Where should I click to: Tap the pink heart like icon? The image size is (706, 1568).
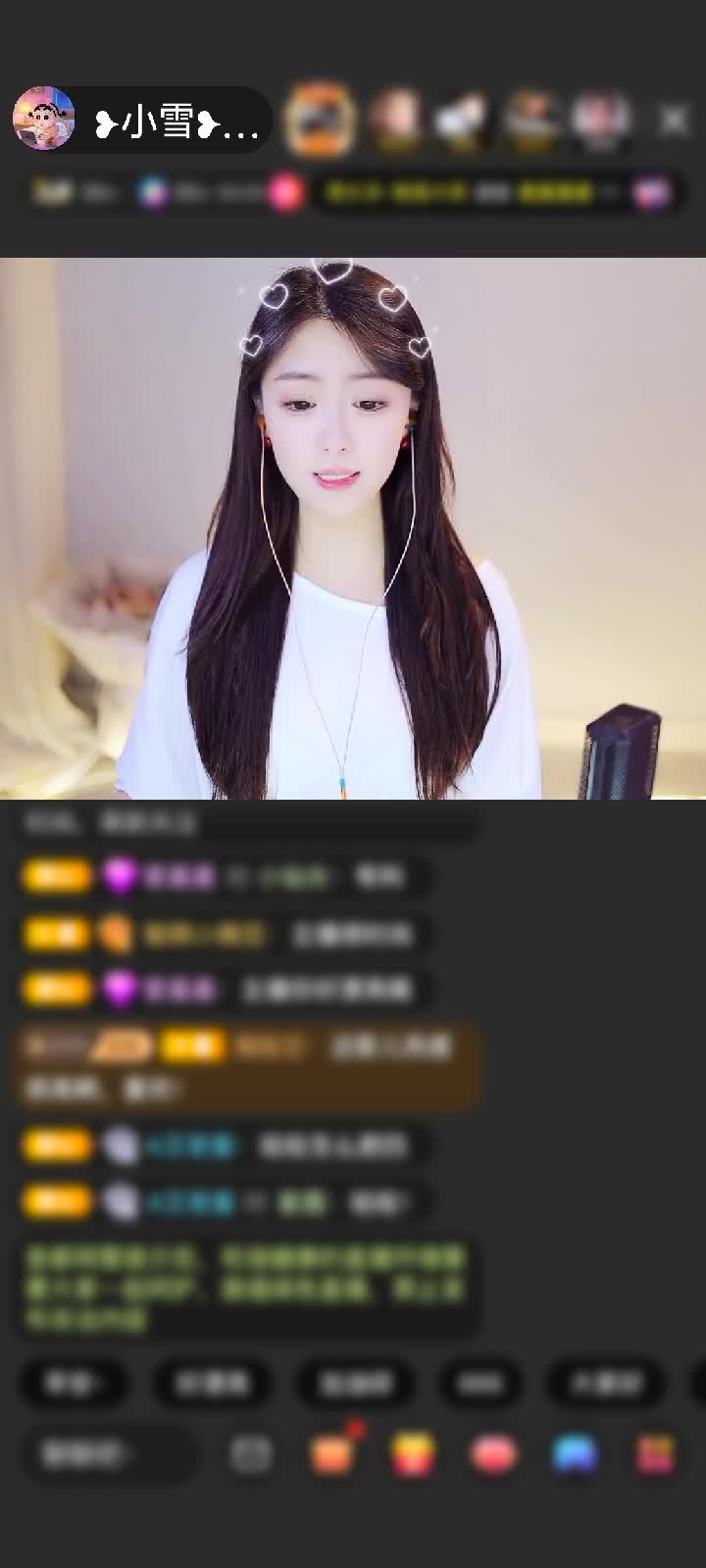coord(493,1454)
